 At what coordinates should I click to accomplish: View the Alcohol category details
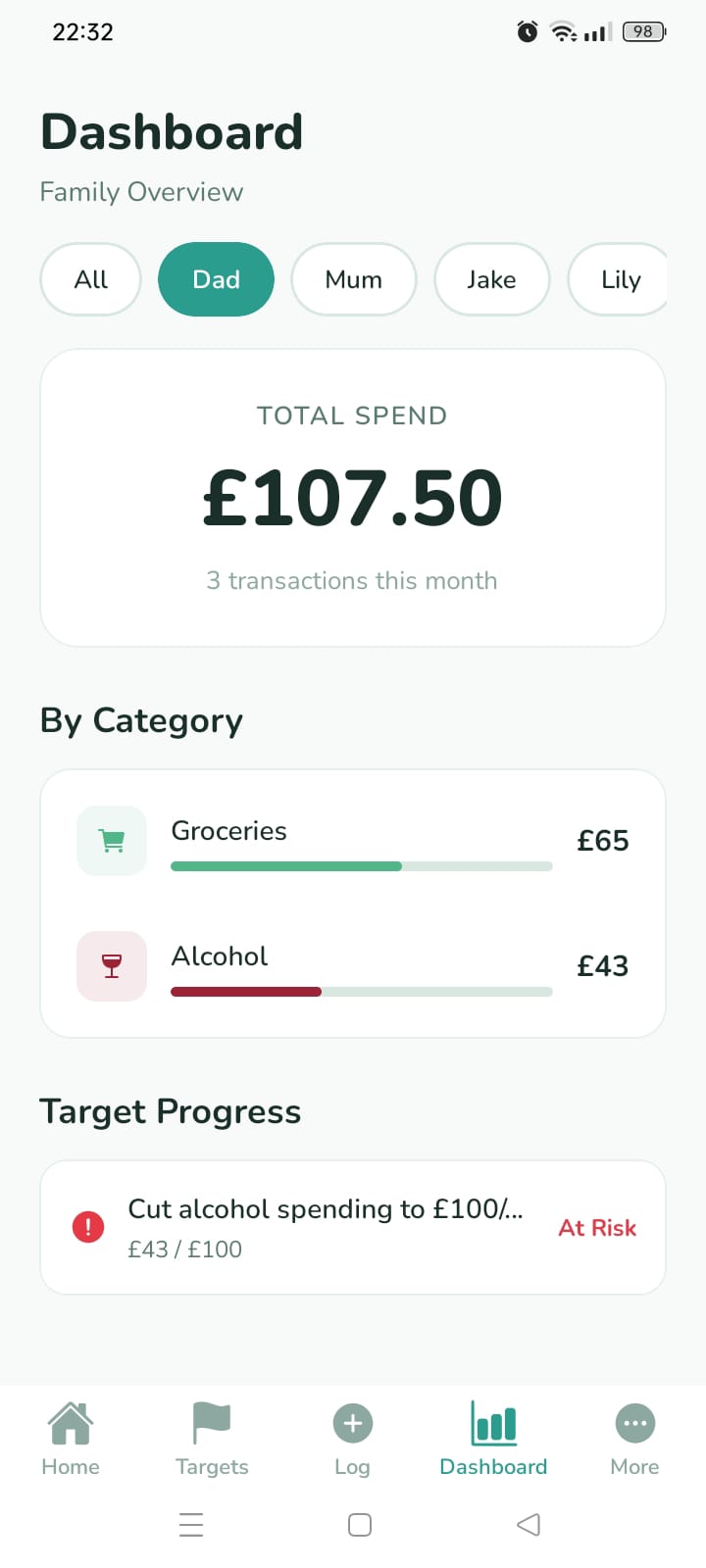[353, 966]
